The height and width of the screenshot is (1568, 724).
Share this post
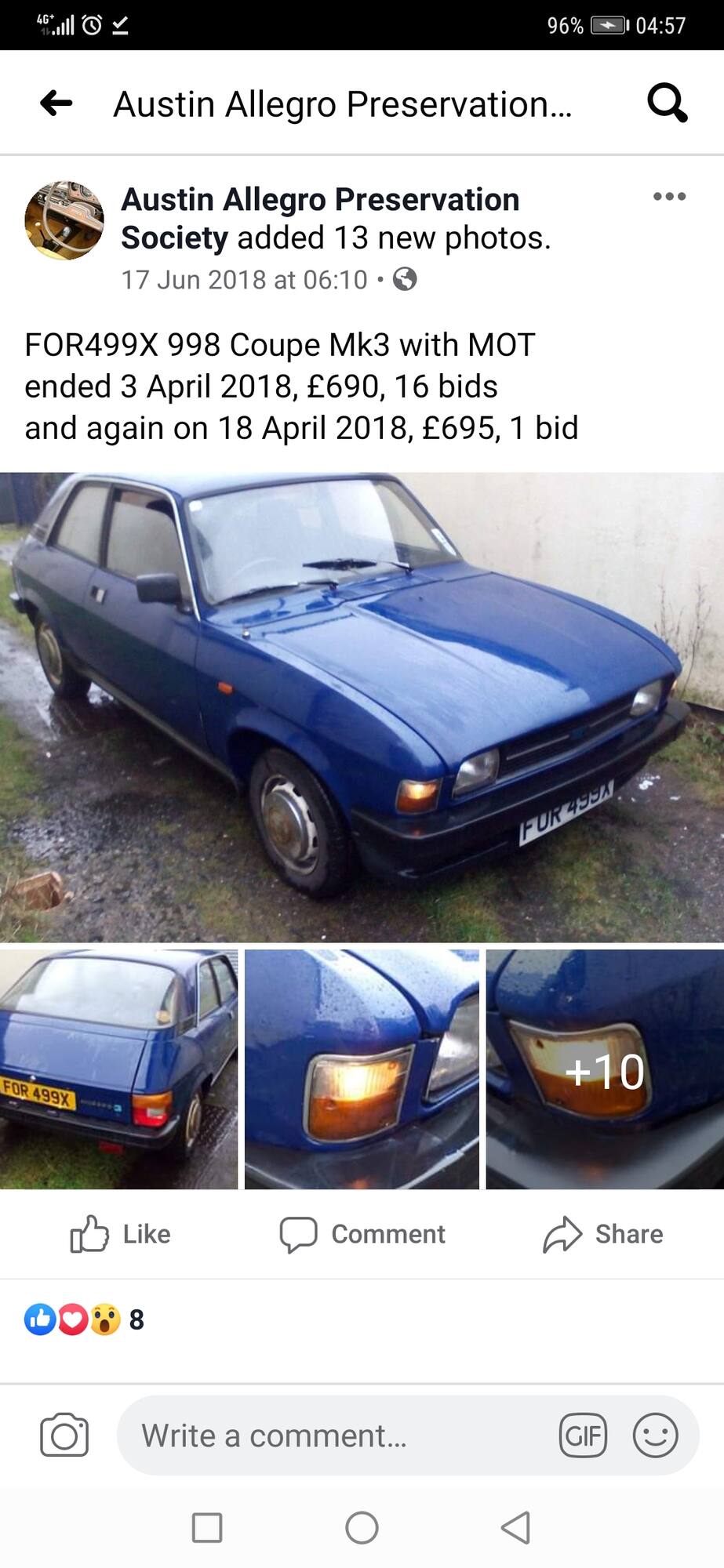point(602,1234)
